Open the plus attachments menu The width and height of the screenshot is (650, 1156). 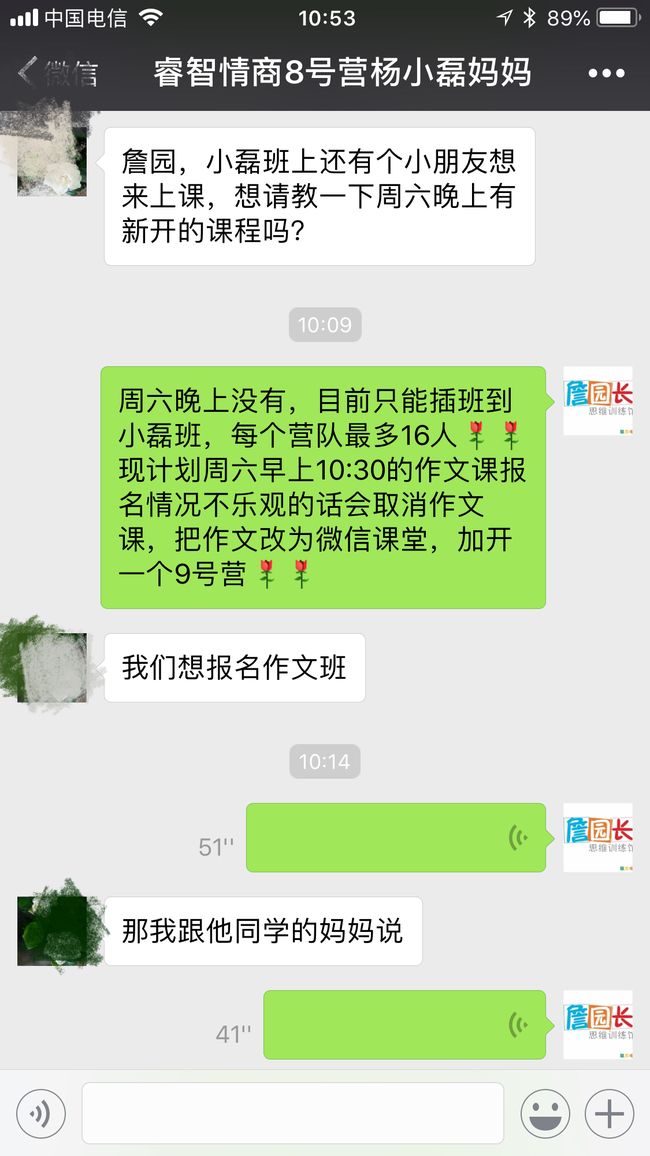point(609,1113)
